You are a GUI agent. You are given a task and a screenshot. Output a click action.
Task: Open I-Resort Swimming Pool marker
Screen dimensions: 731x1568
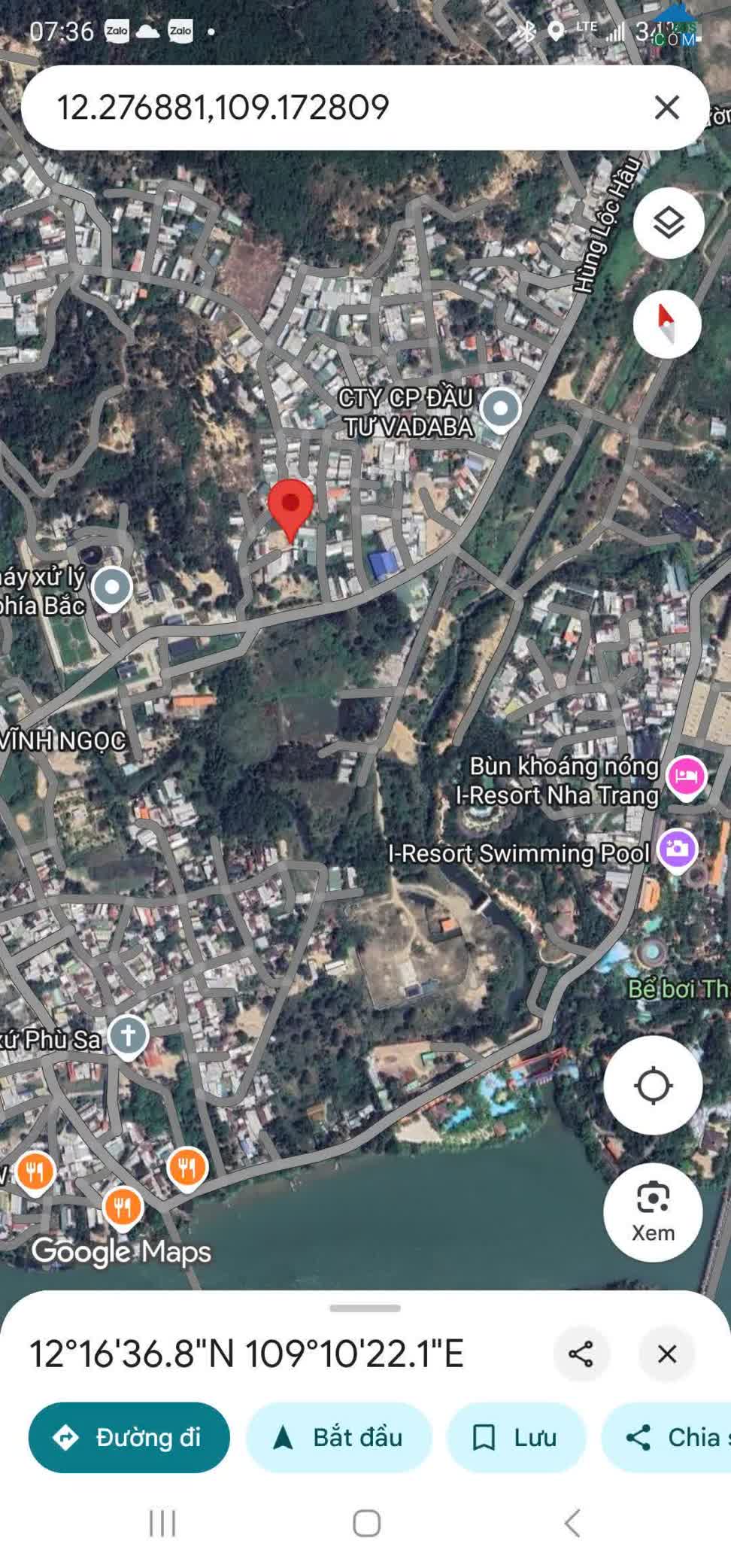coord(677,850)
